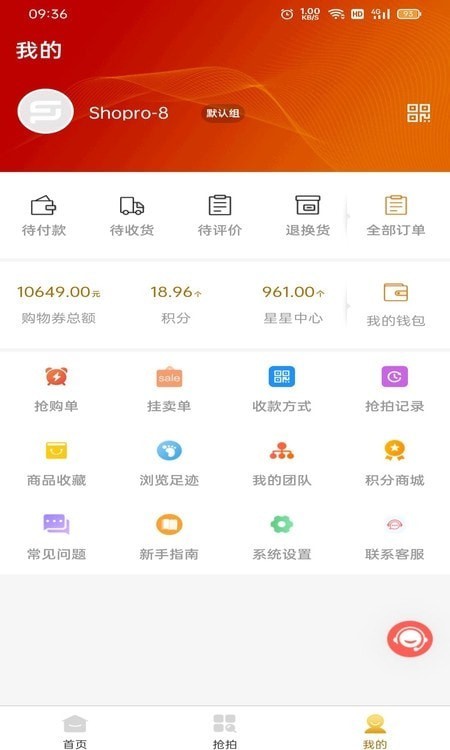Go to 退换货 returns and exchanges
The width and height of the screenshot is (450, 750).
[x=307, y=216]
